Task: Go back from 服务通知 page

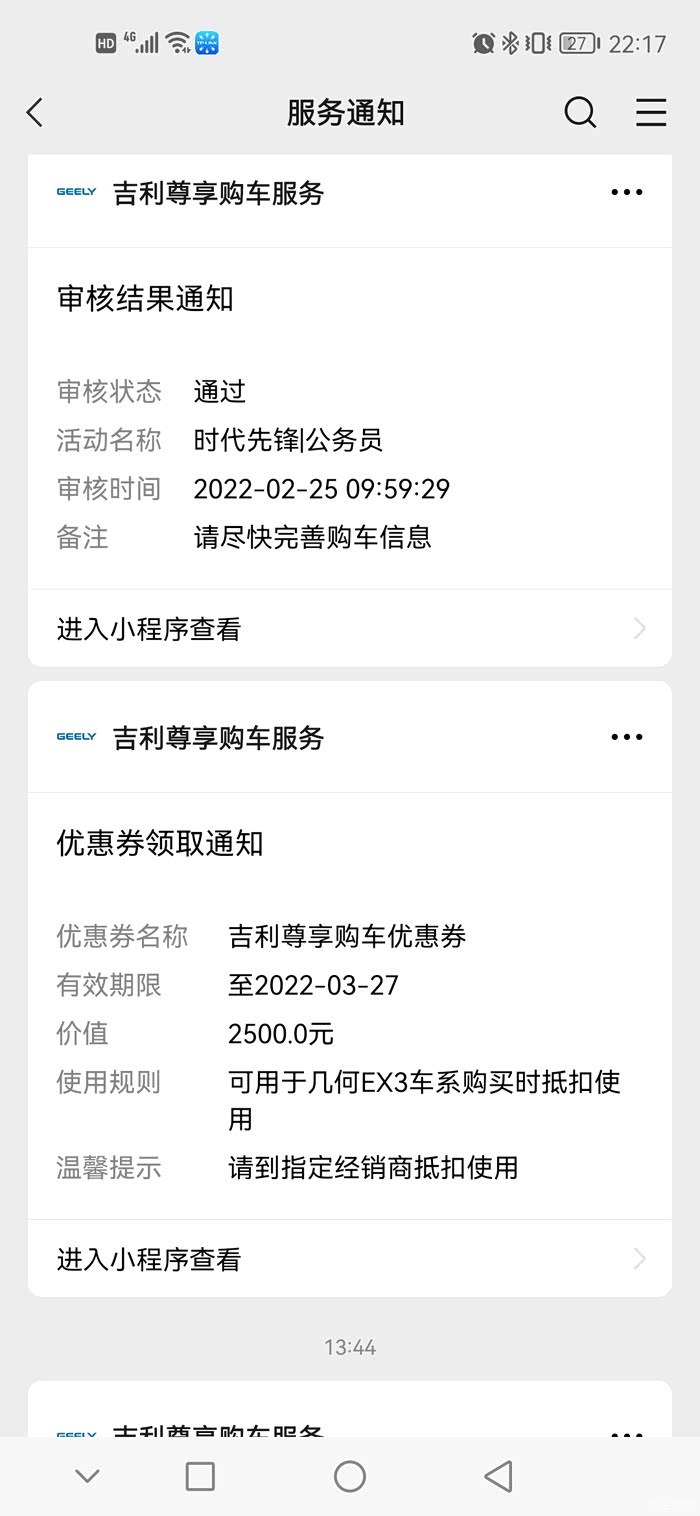Action: pyautogui.click(x=35, y=112)
